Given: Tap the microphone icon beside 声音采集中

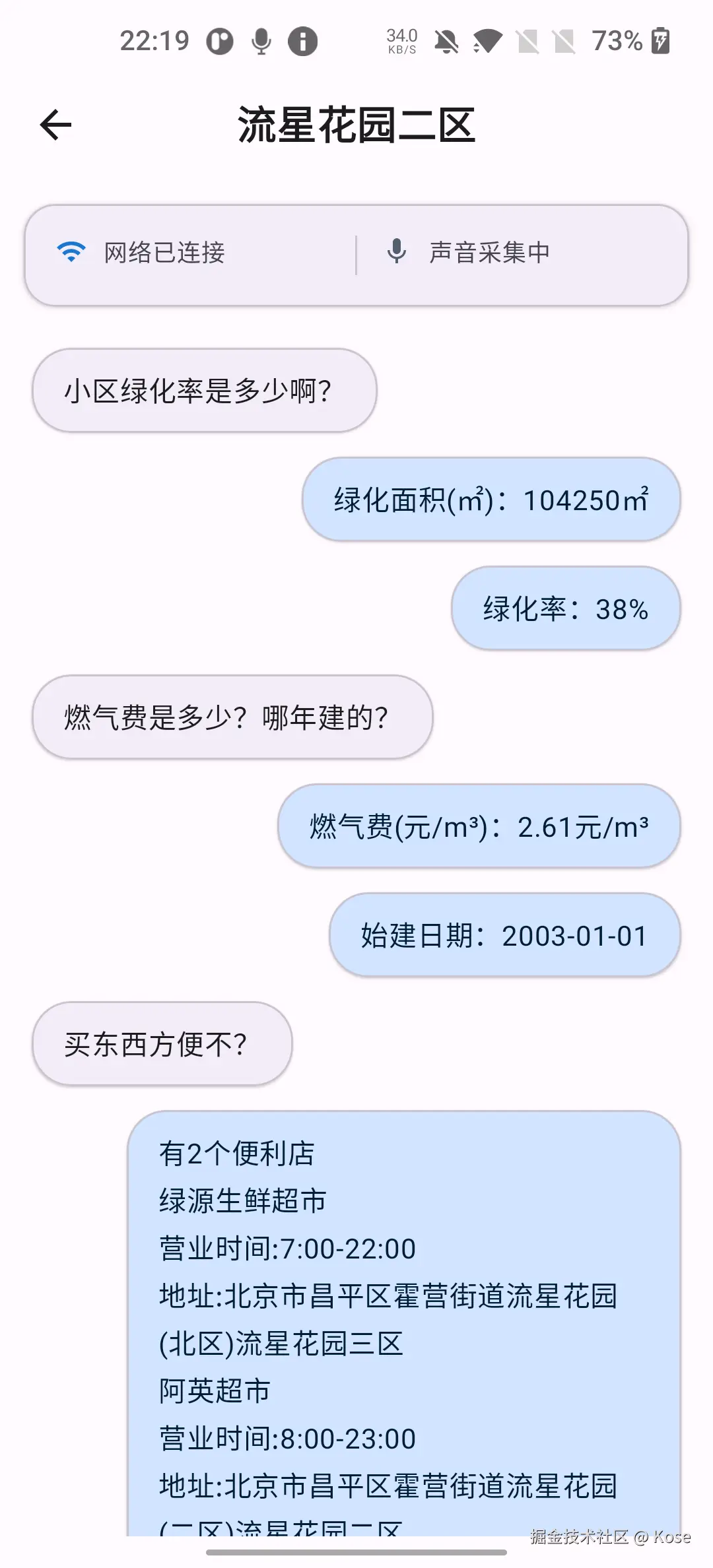Looking at the screenshot, I should pyautogui.click(x=397, y=251).
